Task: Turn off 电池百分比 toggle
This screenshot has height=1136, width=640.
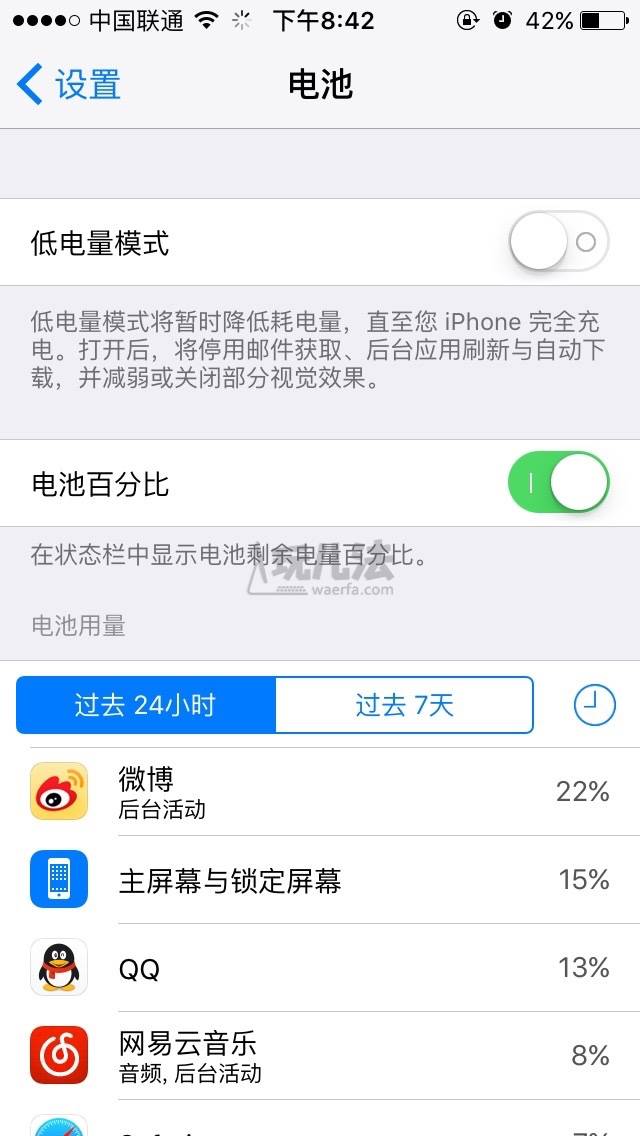Action: [558, 484]
